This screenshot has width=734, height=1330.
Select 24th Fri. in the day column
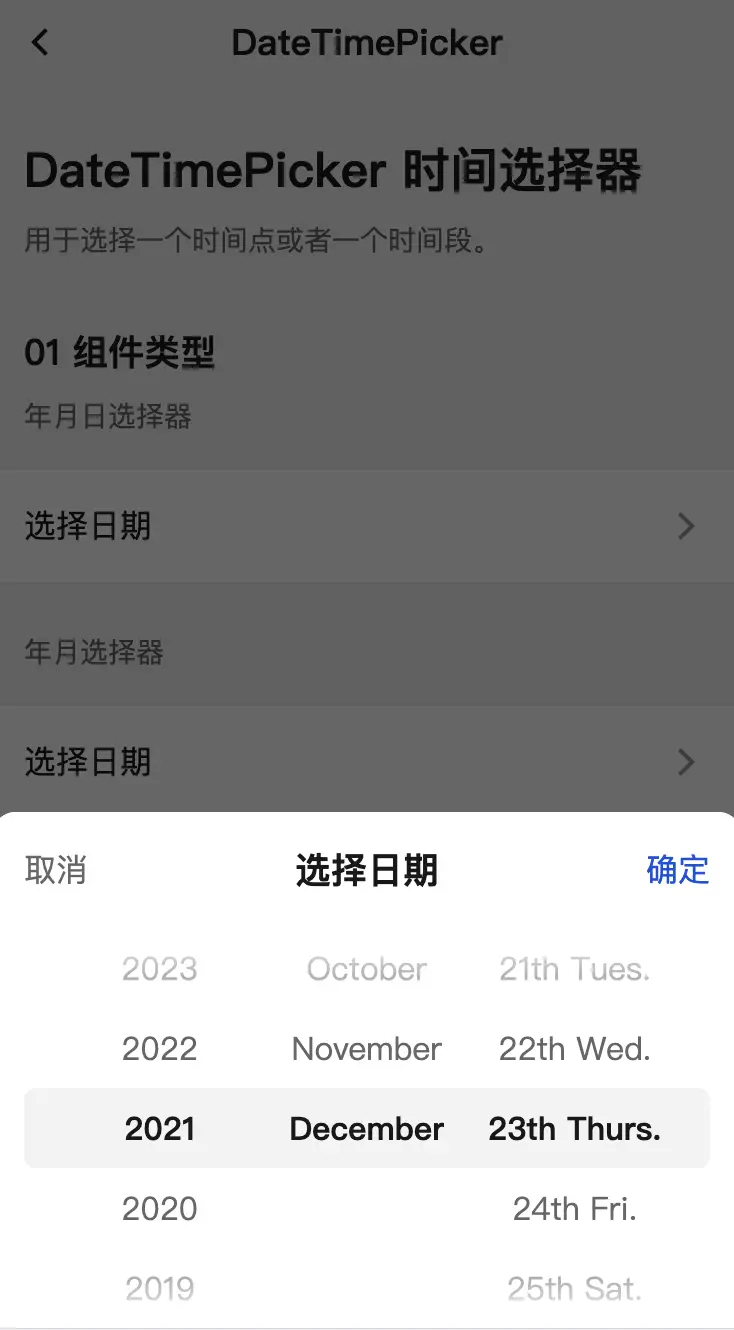click(575, 1209)
